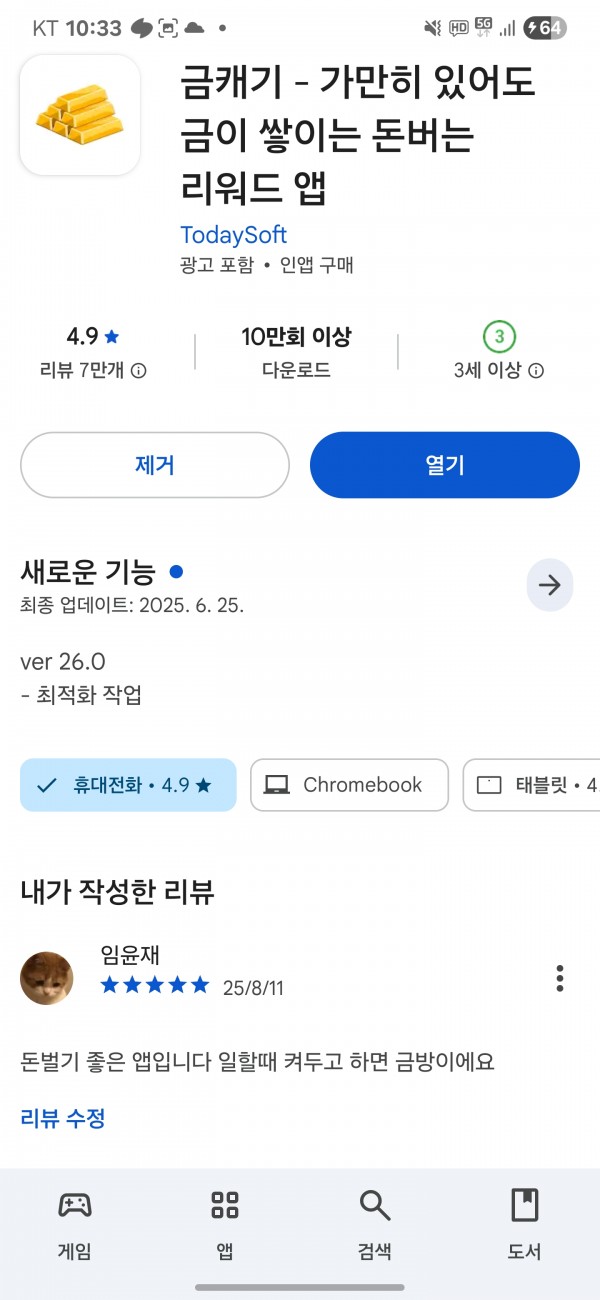The height and width of the screenshot is (1300, 600).
Task: Edit my review via 리뷰 수정
Action: [x=63, y=1118]
